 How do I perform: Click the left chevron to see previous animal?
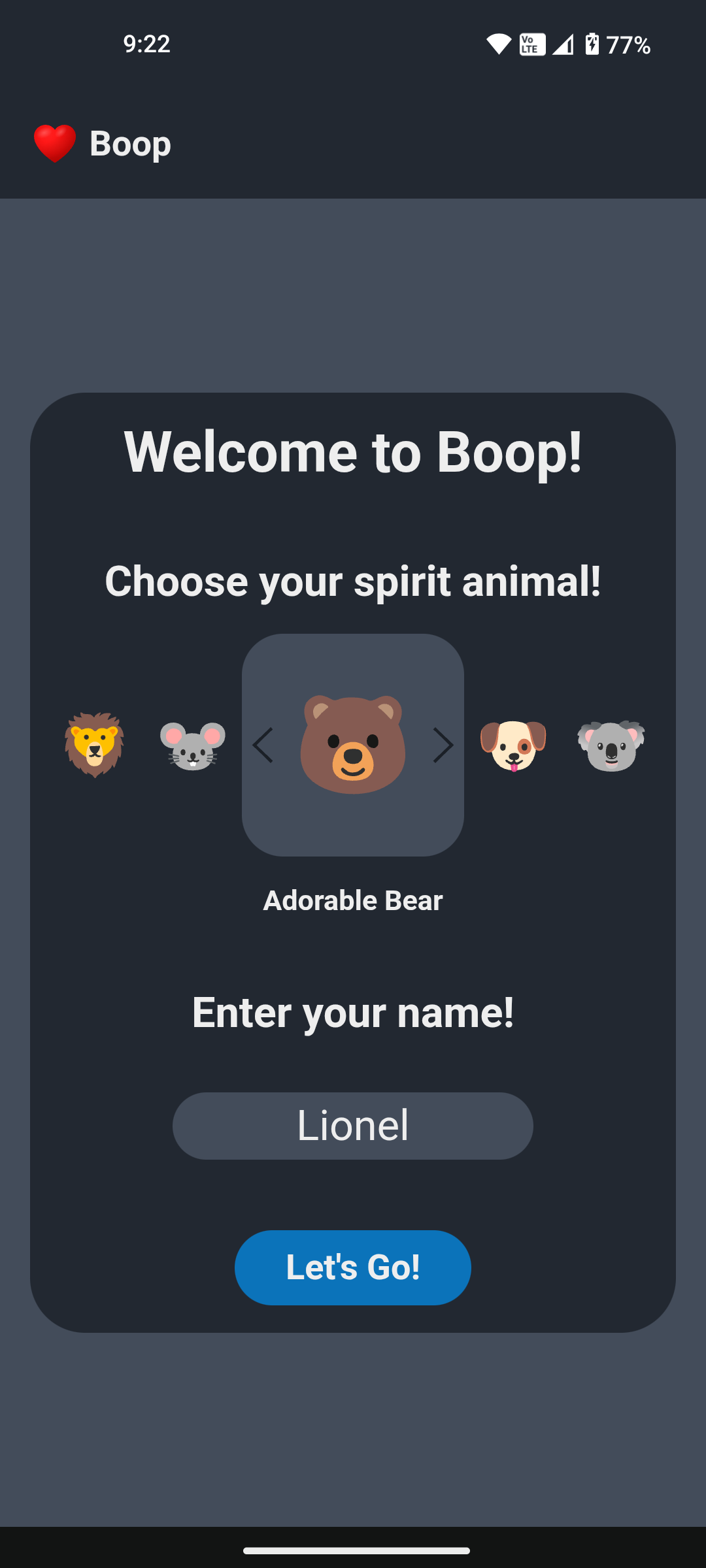[x=263, y=745]
